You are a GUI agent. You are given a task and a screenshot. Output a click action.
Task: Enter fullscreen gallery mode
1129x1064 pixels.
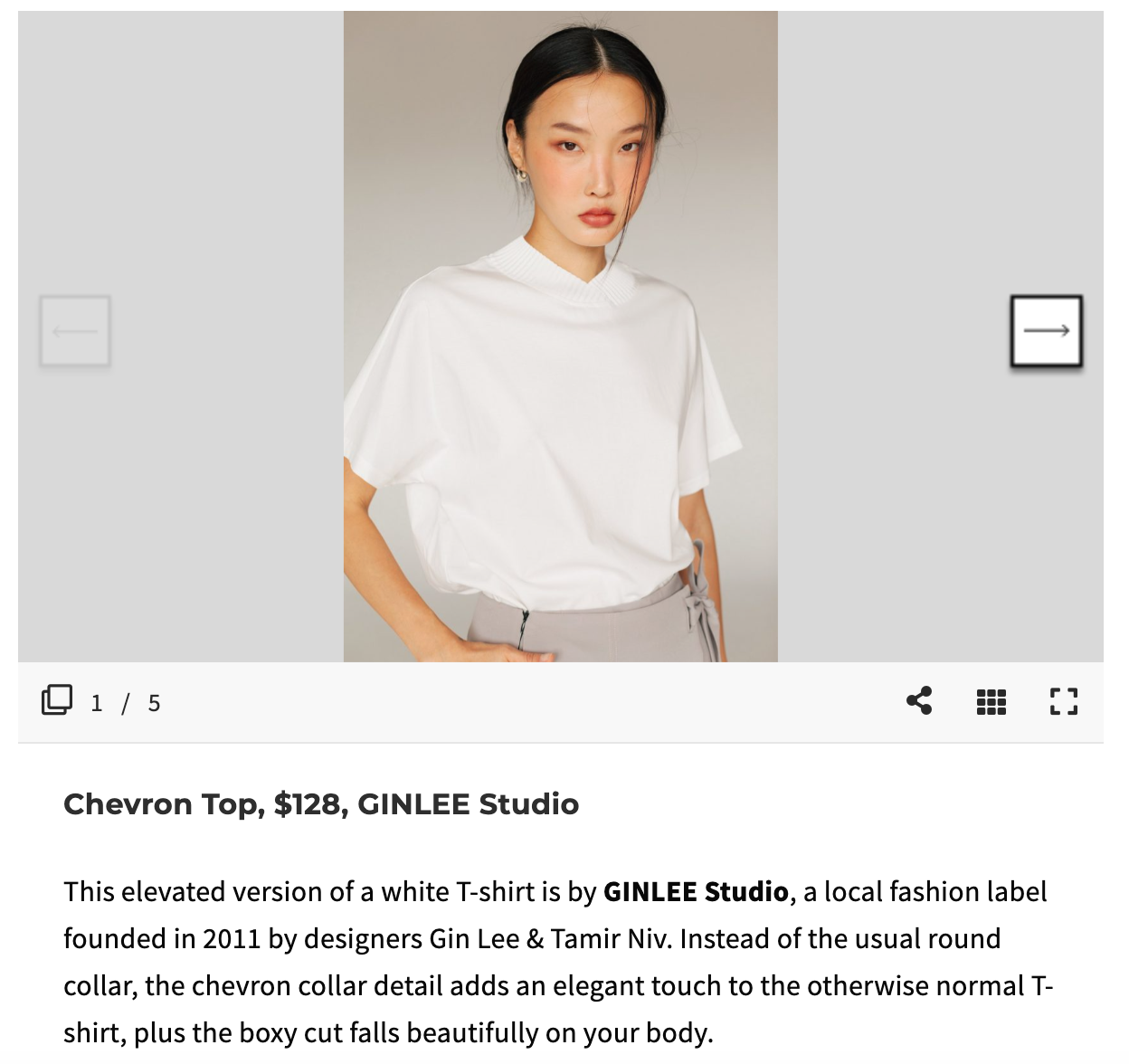[x=1064, y=701]
